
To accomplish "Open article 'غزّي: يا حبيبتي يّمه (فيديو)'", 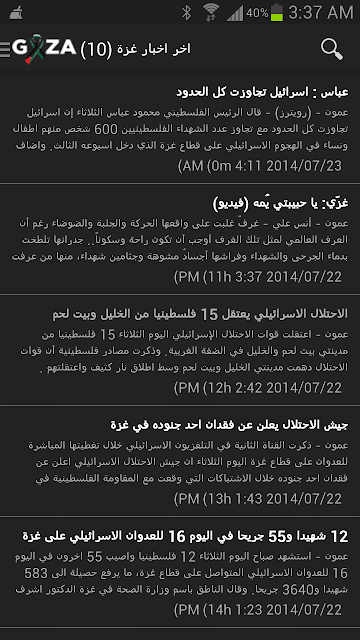I will click(180, 239).
